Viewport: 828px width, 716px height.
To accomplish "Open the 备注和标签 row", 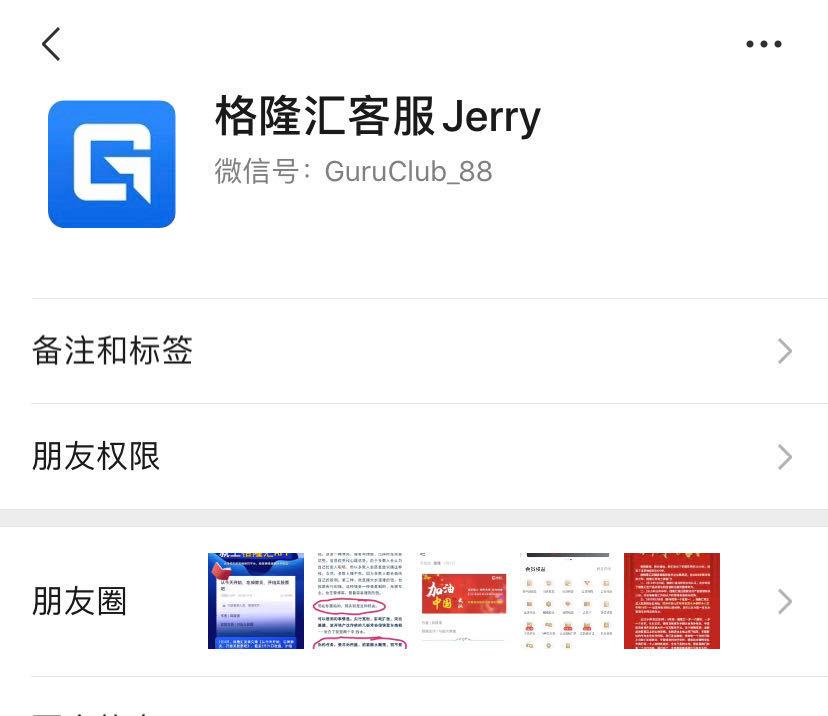I will tap(414, 351).
